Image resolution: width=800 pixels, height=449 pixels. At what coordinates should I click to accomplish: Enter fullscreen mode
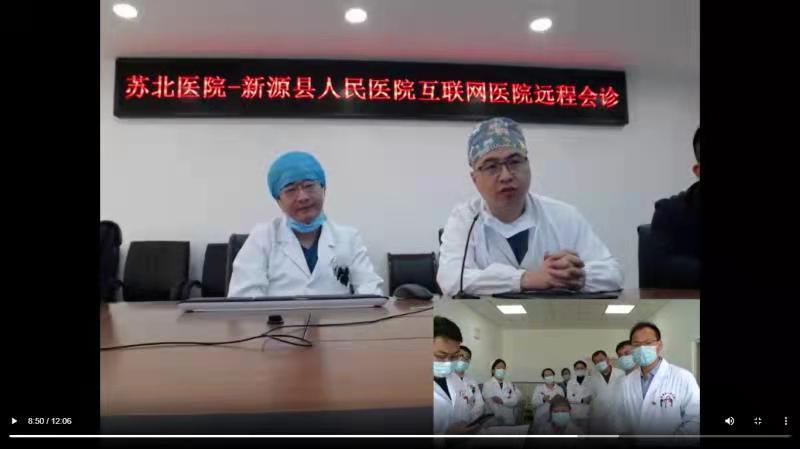[x=757, y=421]
